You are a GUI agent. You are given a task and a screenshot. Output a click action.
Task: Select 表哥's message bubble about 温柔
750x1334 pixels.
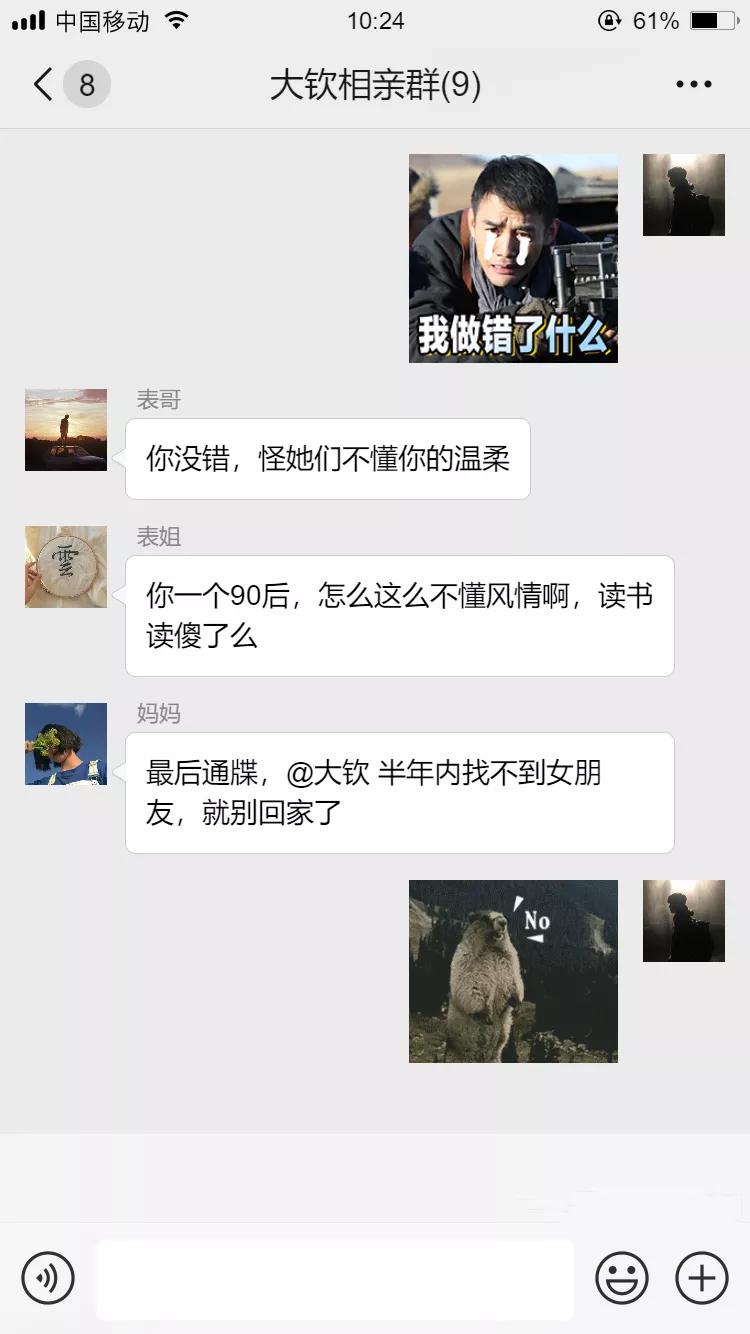tap(327, 458)
